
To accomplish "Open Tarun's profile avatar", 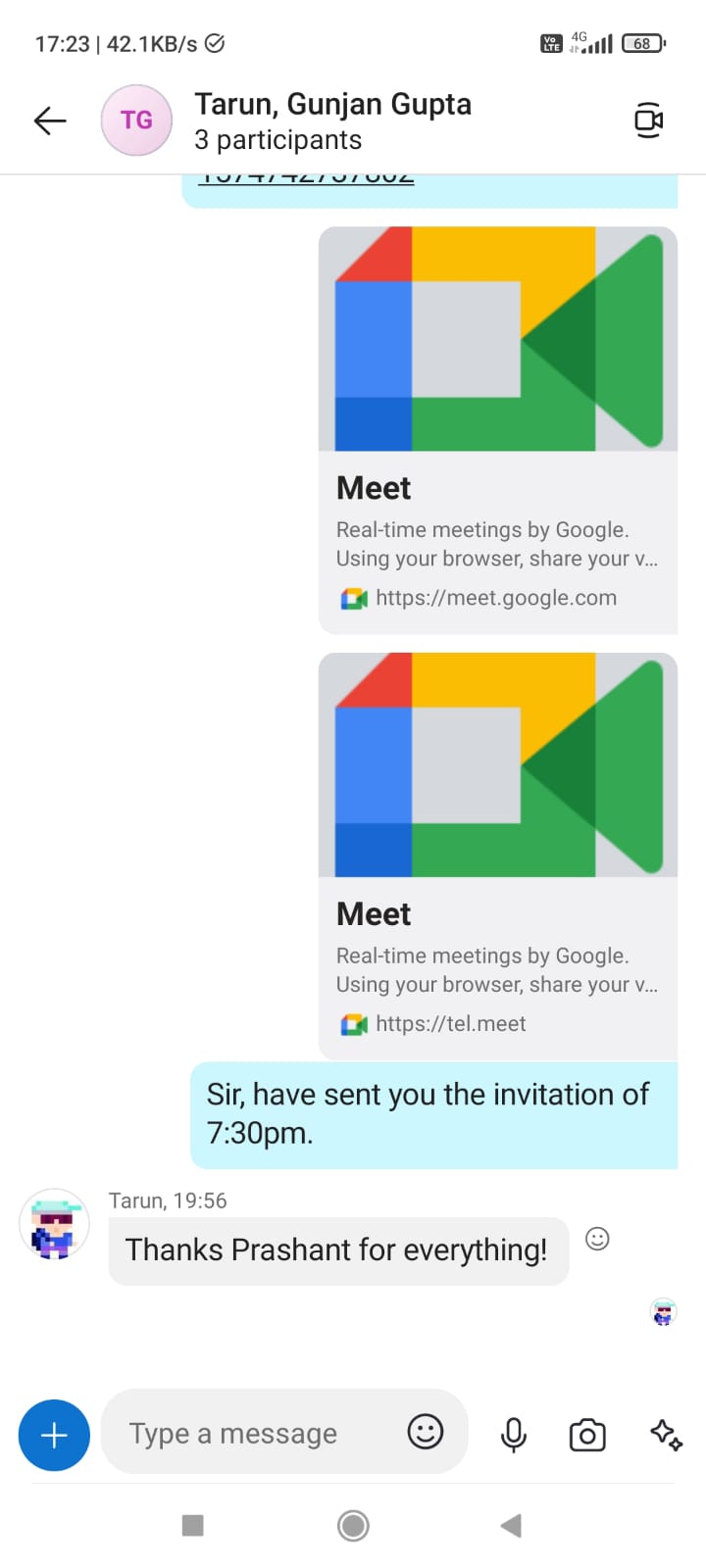I will tap(54, 1225).
